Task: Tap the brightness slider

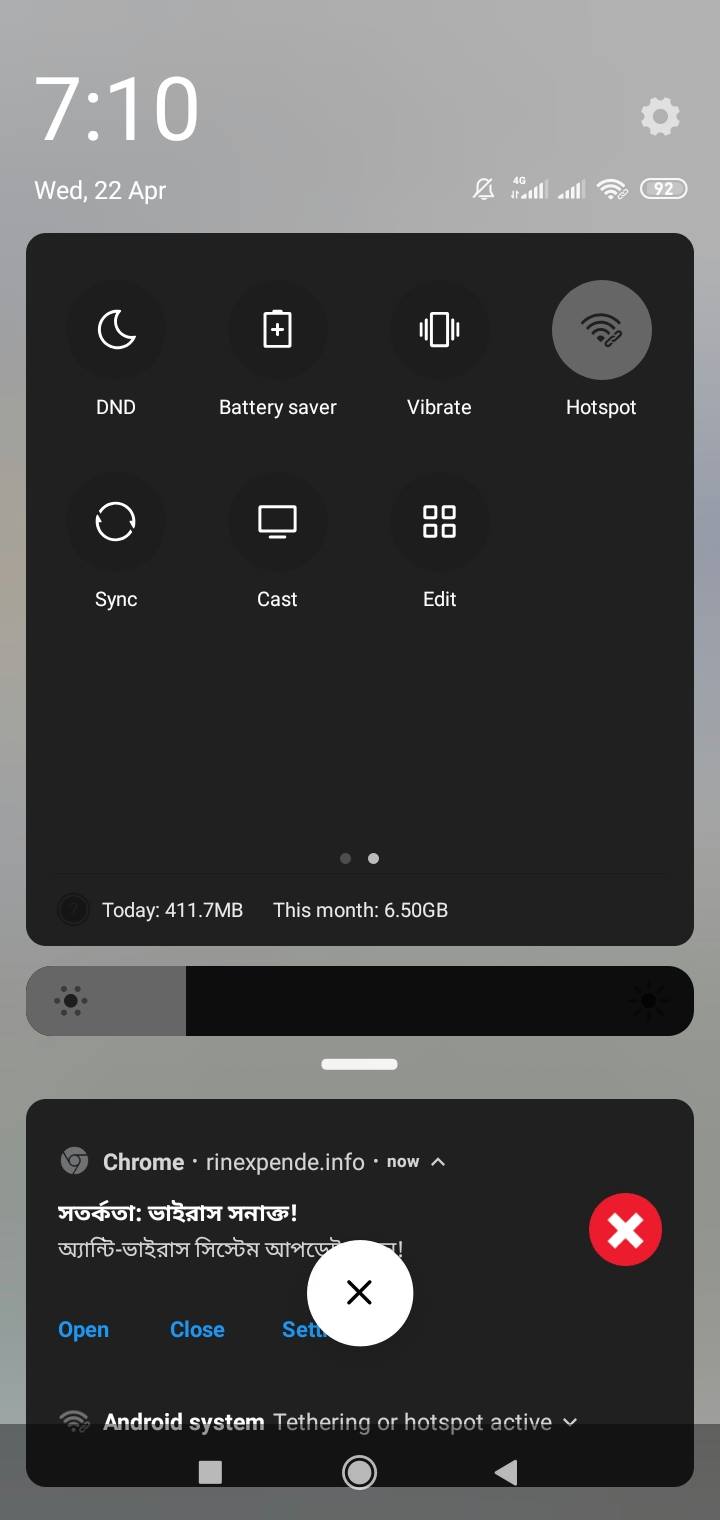Action: (x=360, y=1001)
